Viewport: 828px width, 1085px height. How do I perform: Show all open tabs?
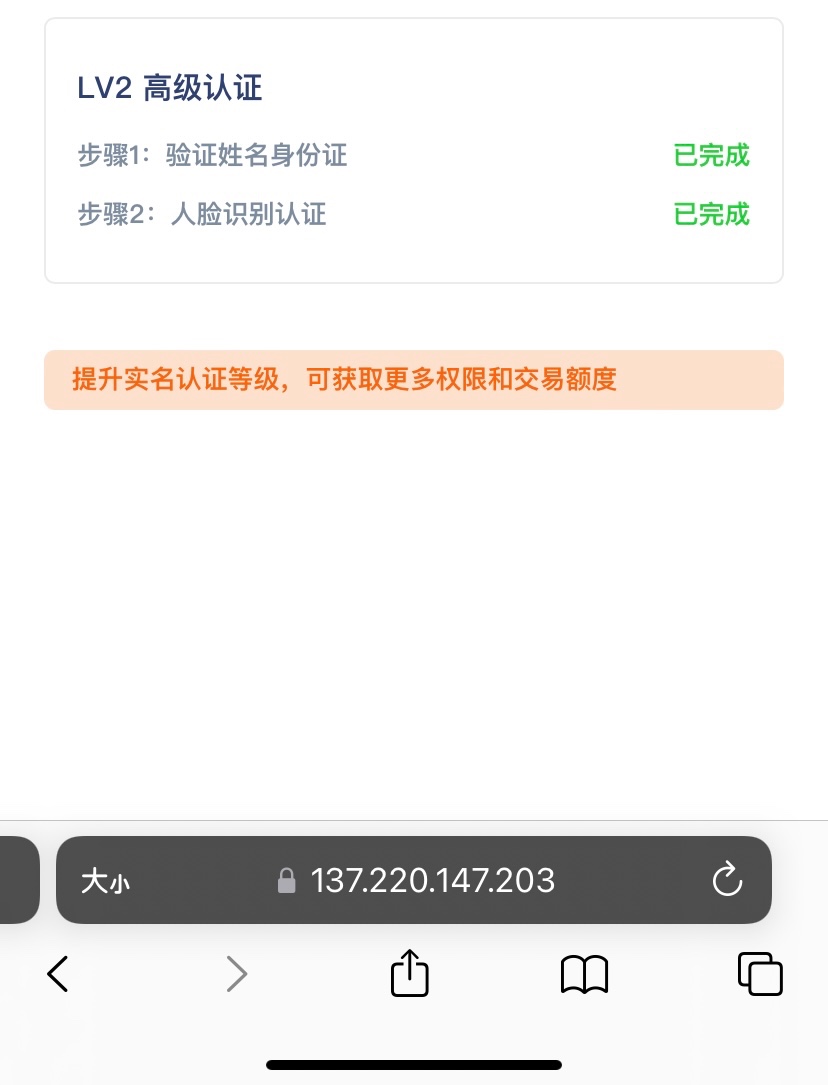point(760,973)
